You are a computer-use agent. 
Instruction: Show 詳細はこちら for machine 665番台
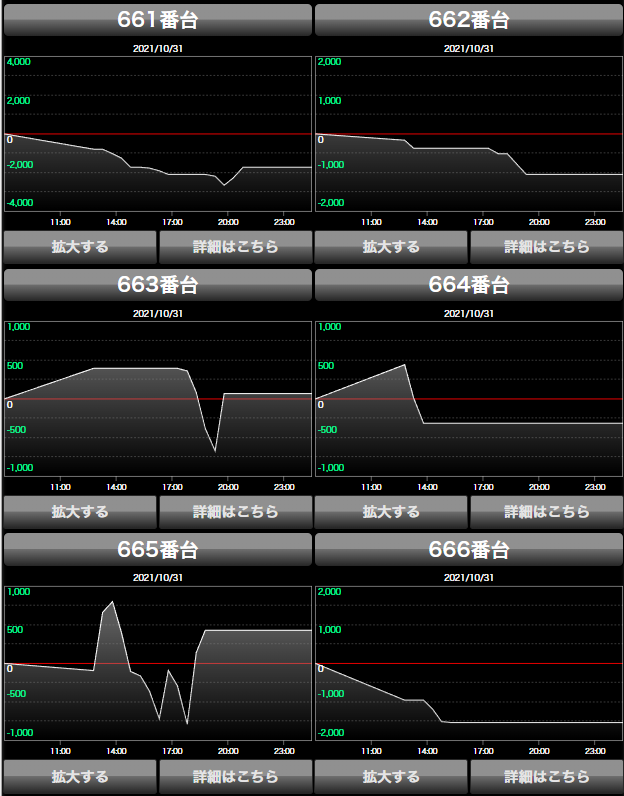pos(235,776)
